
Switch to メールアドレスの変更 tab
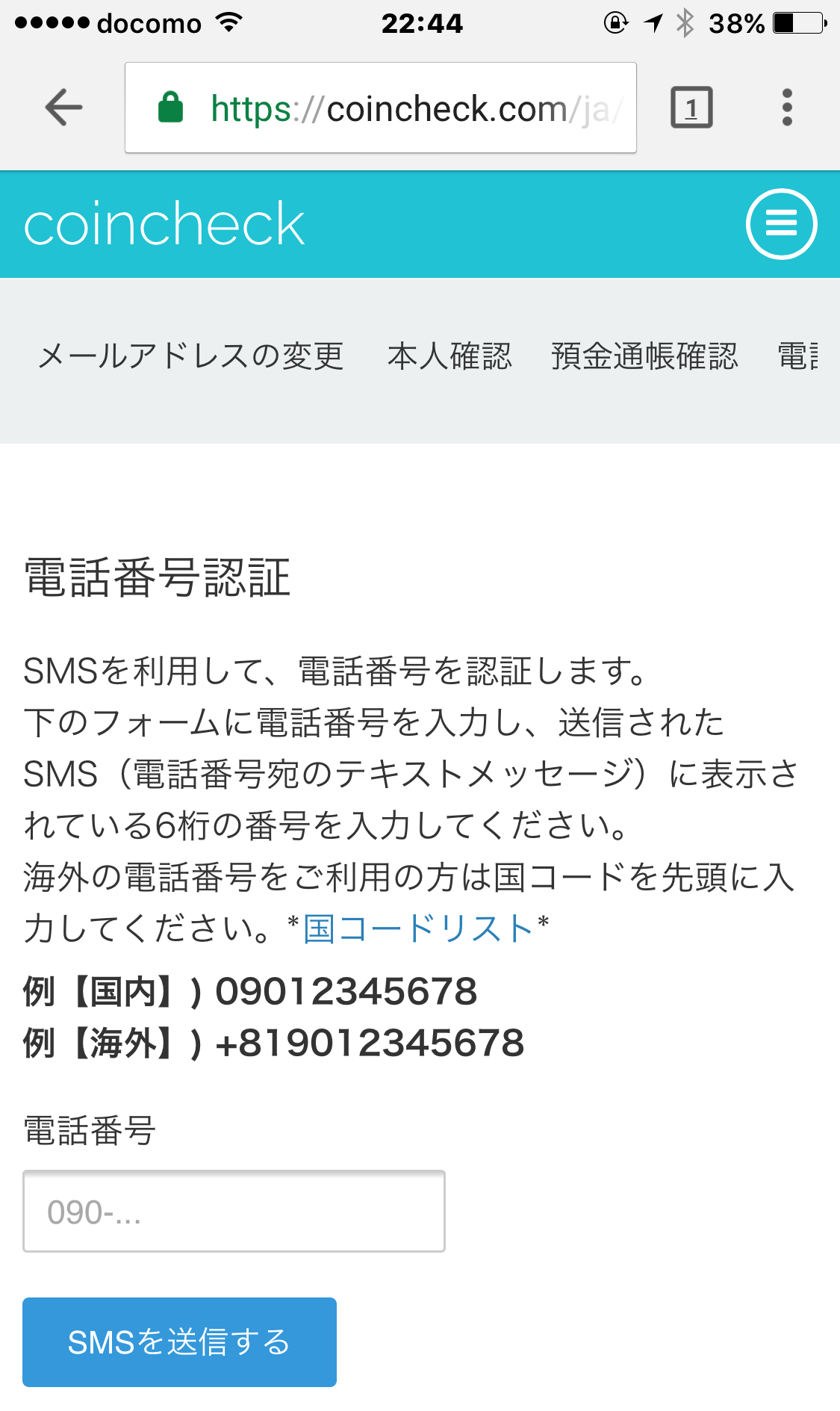tap(190, 356)
